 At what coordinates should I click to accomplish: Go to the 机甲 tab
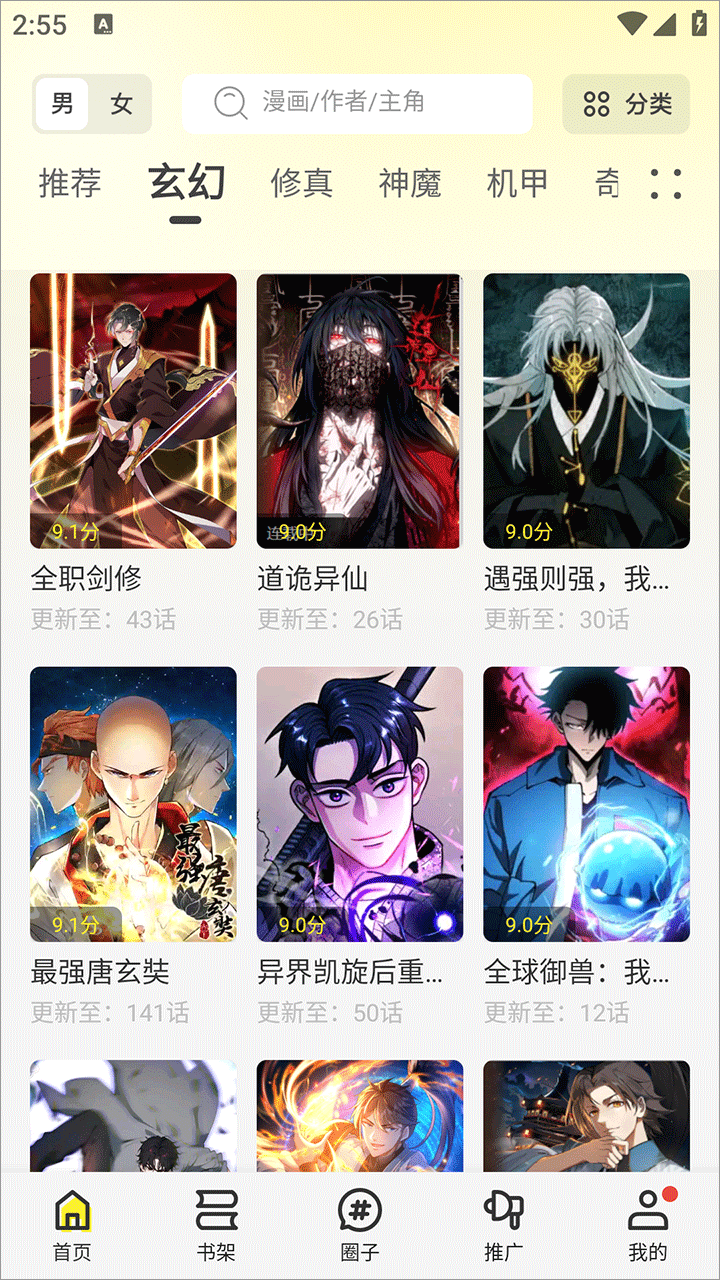click(517, 184)
